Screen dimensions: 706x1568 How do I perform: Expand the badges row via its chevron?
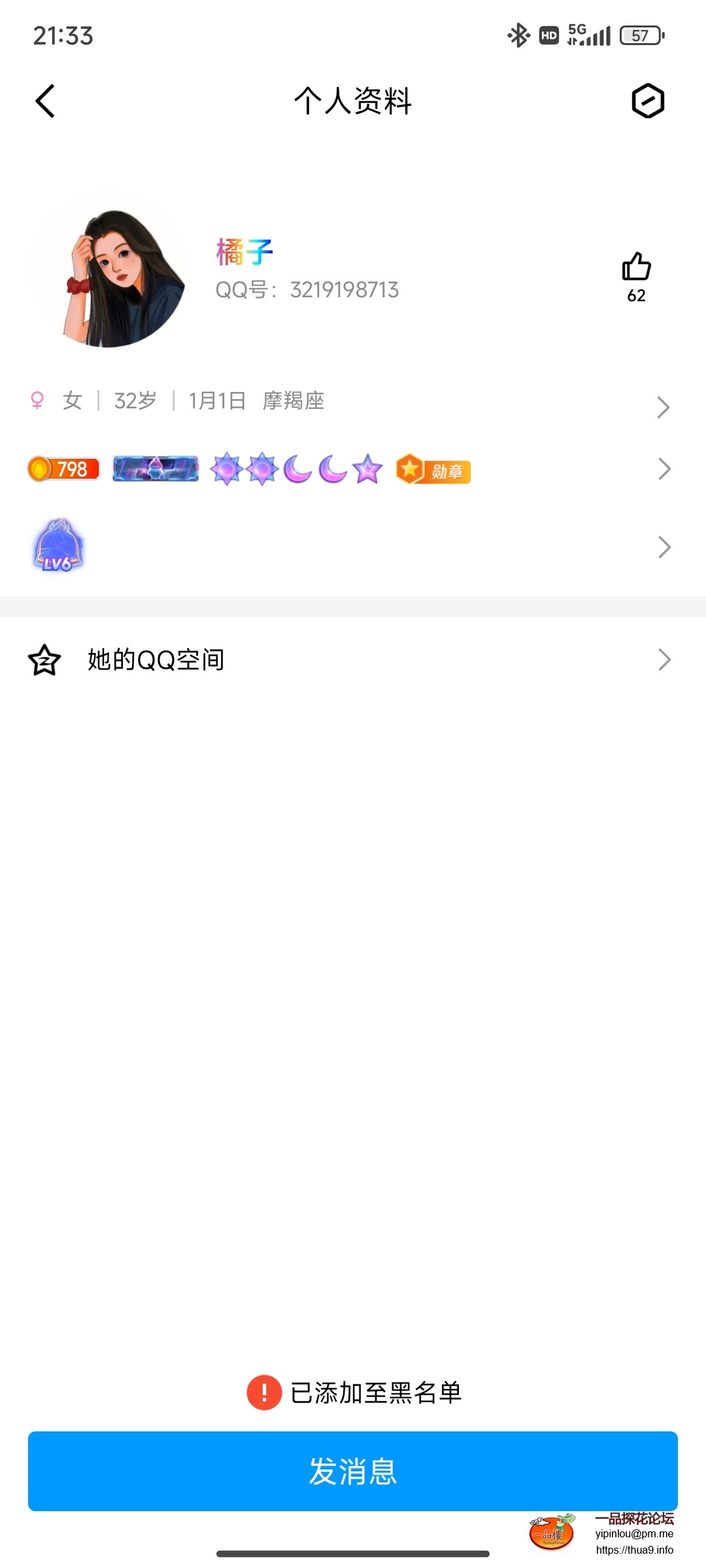click(664, 469)
